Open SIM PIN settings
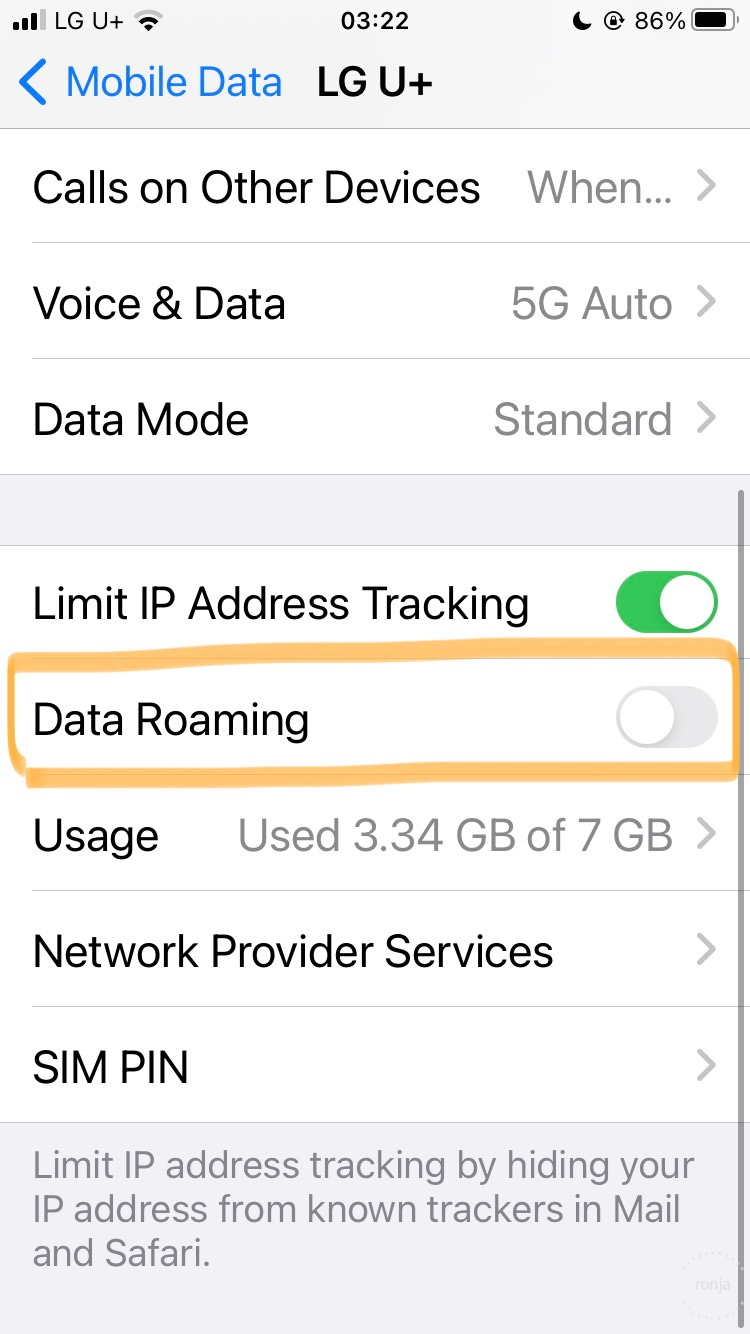750x1334 pixels. tap(375, 1066)
